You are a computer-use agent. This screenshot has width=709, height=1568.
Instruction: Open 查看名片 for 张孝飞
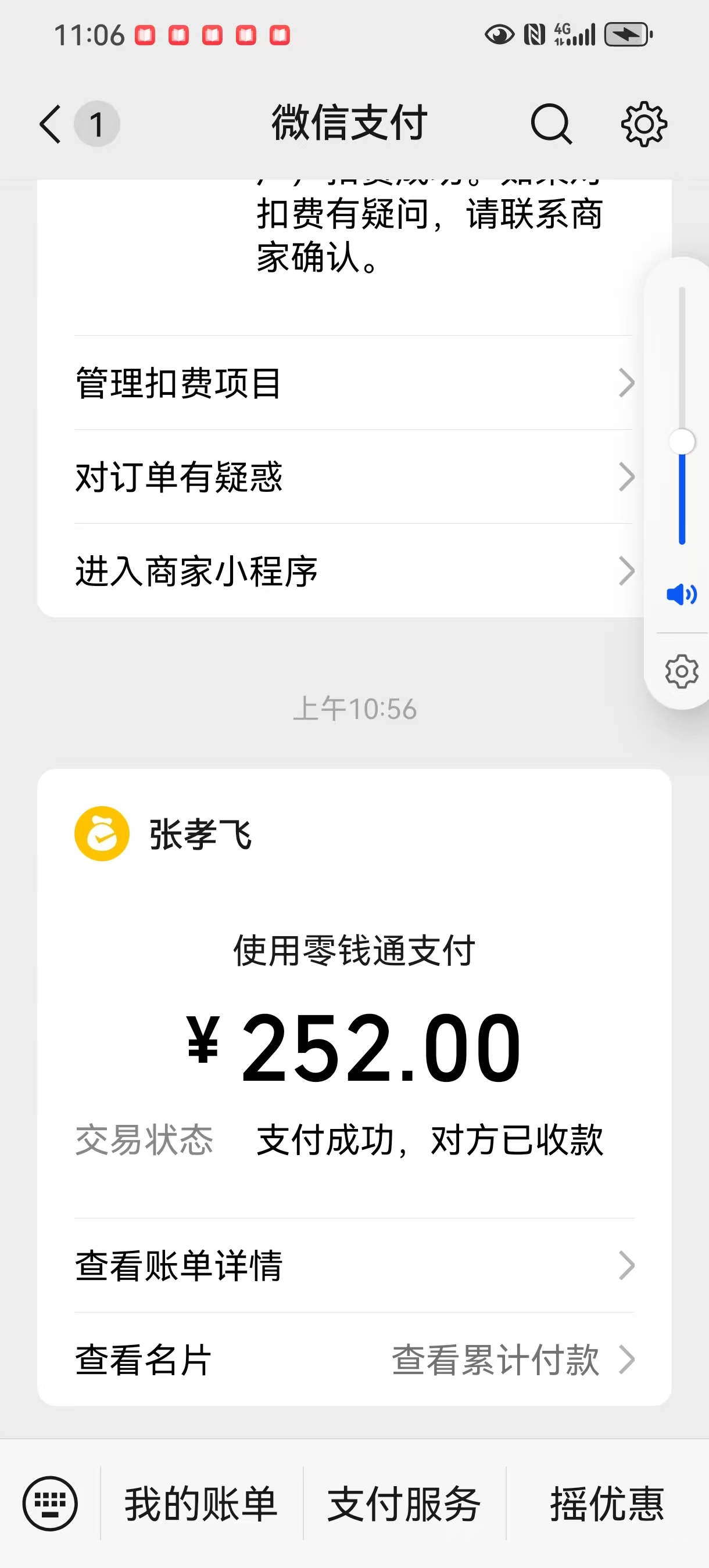144,1359
